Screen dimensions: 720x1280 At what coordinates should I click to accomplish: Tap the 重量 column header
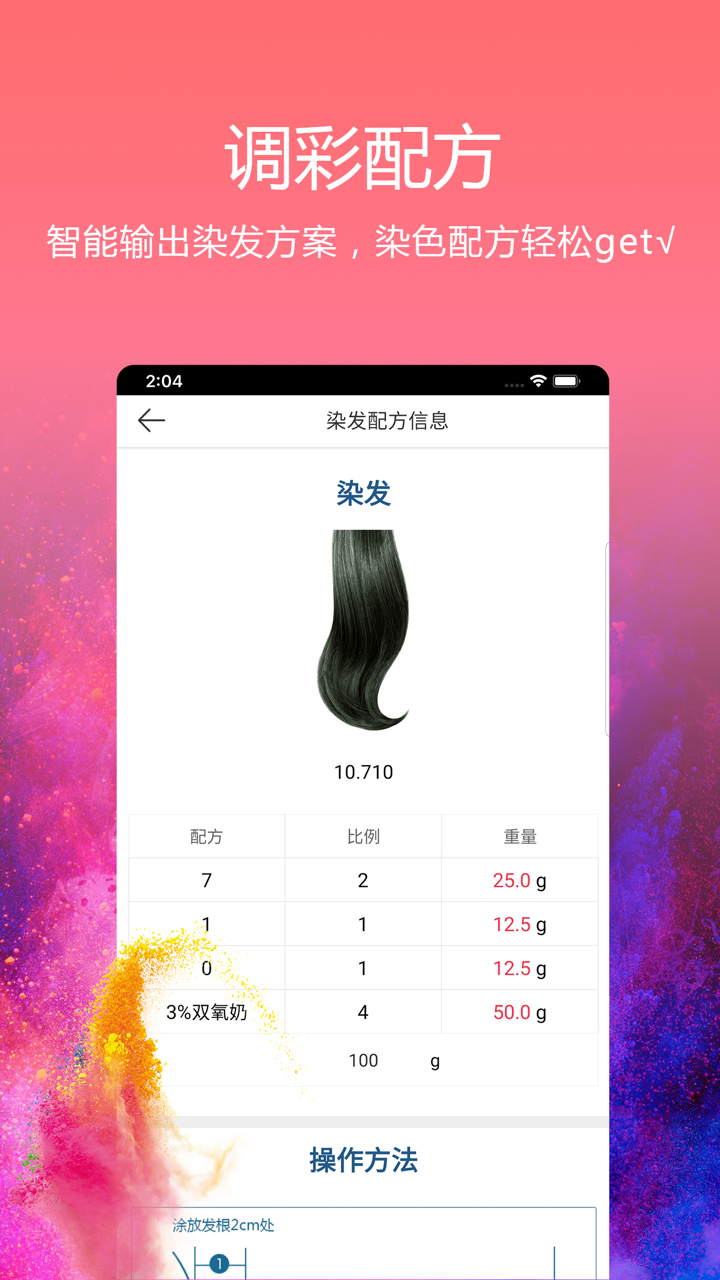point(520,837)
